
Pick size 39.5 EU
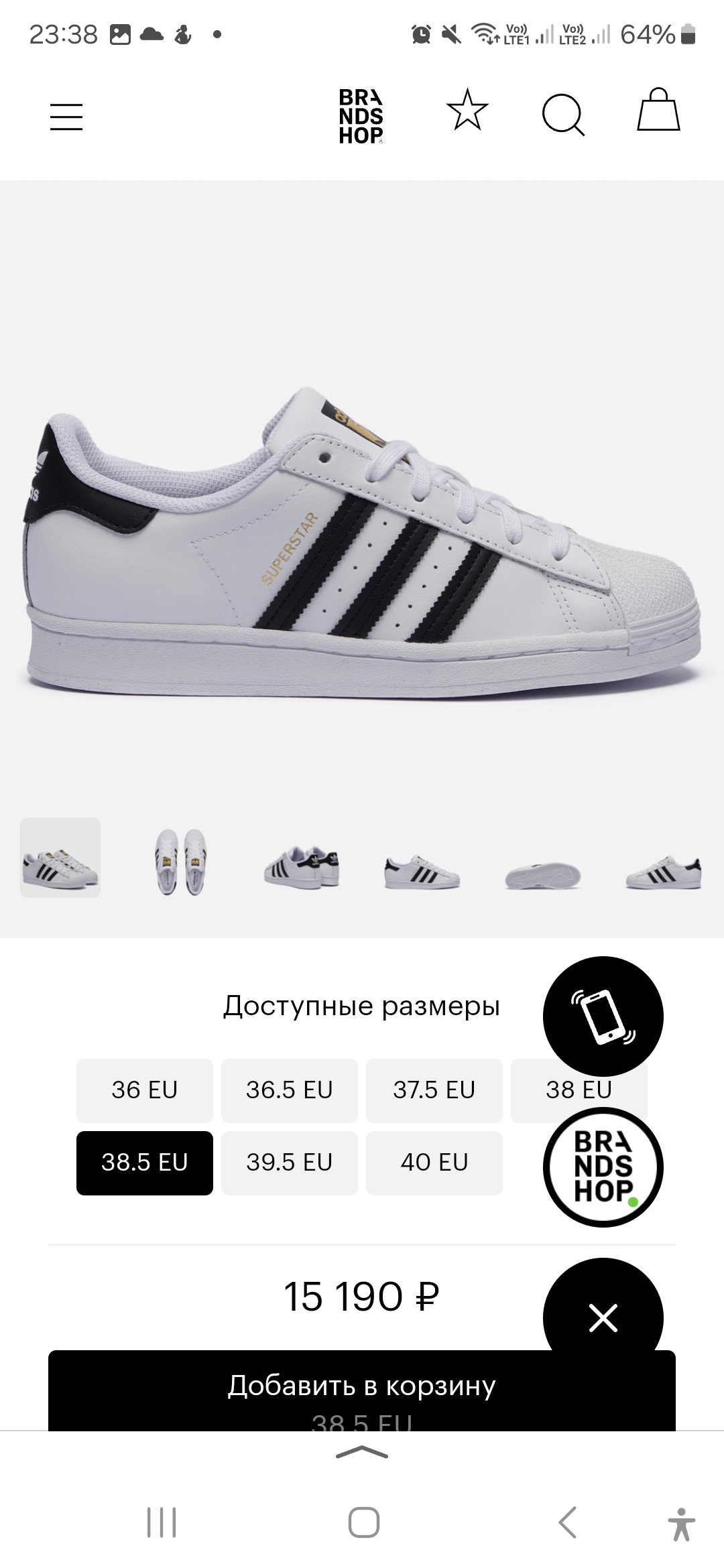click(x=290, y=1163)
